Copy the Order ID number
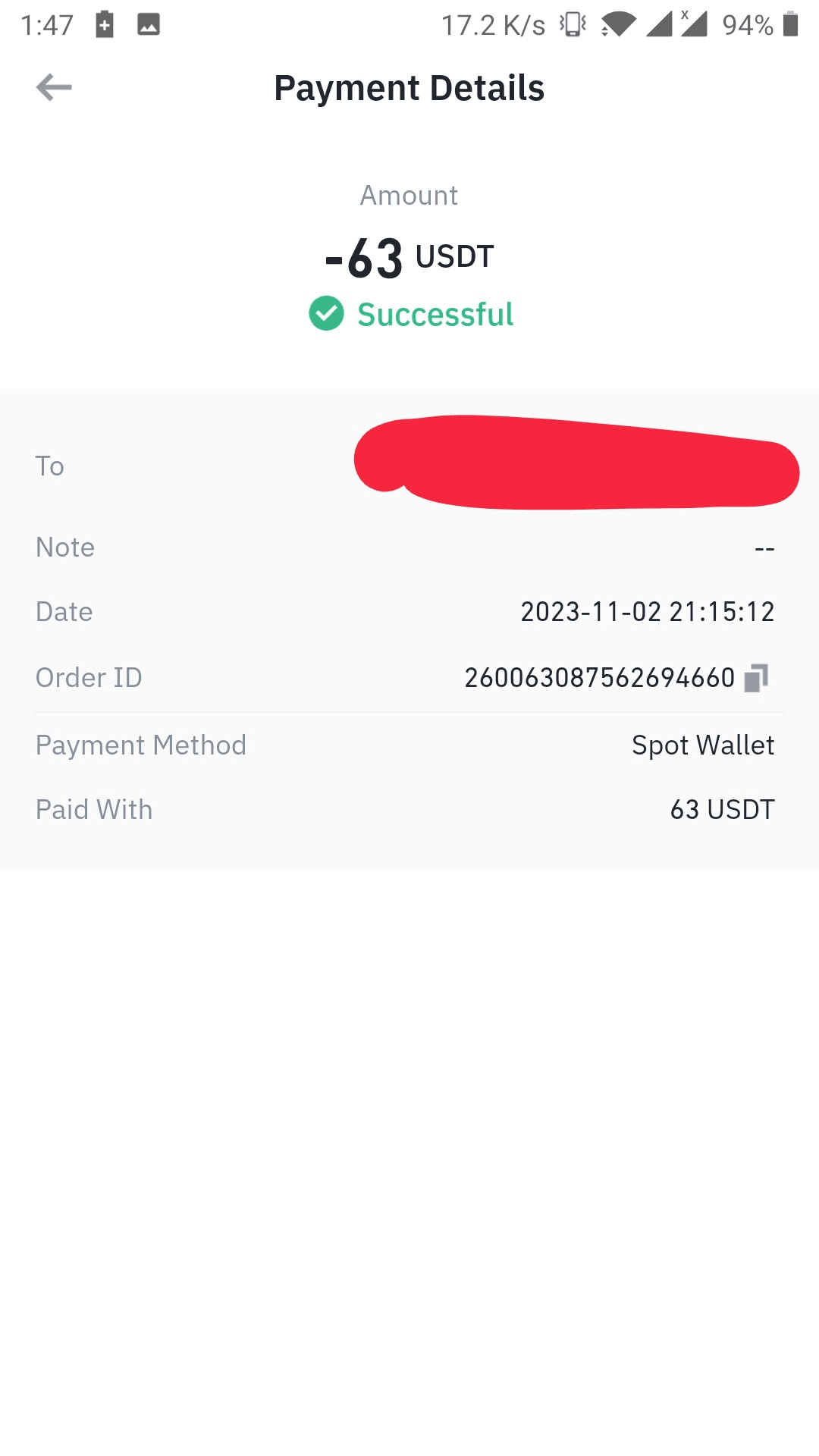The height and width of the screenshot is (1456, 819). [x=756, y=677]
